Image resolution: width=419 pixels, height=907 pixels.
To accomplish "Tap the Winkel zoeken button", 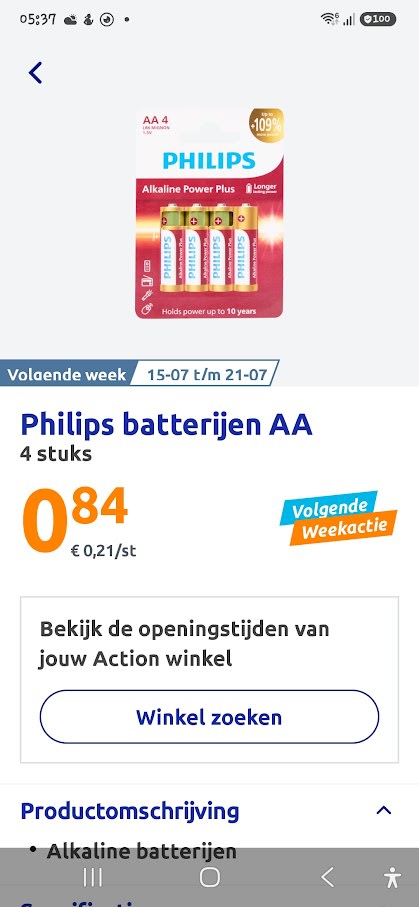I will click(x=209, y=717).
